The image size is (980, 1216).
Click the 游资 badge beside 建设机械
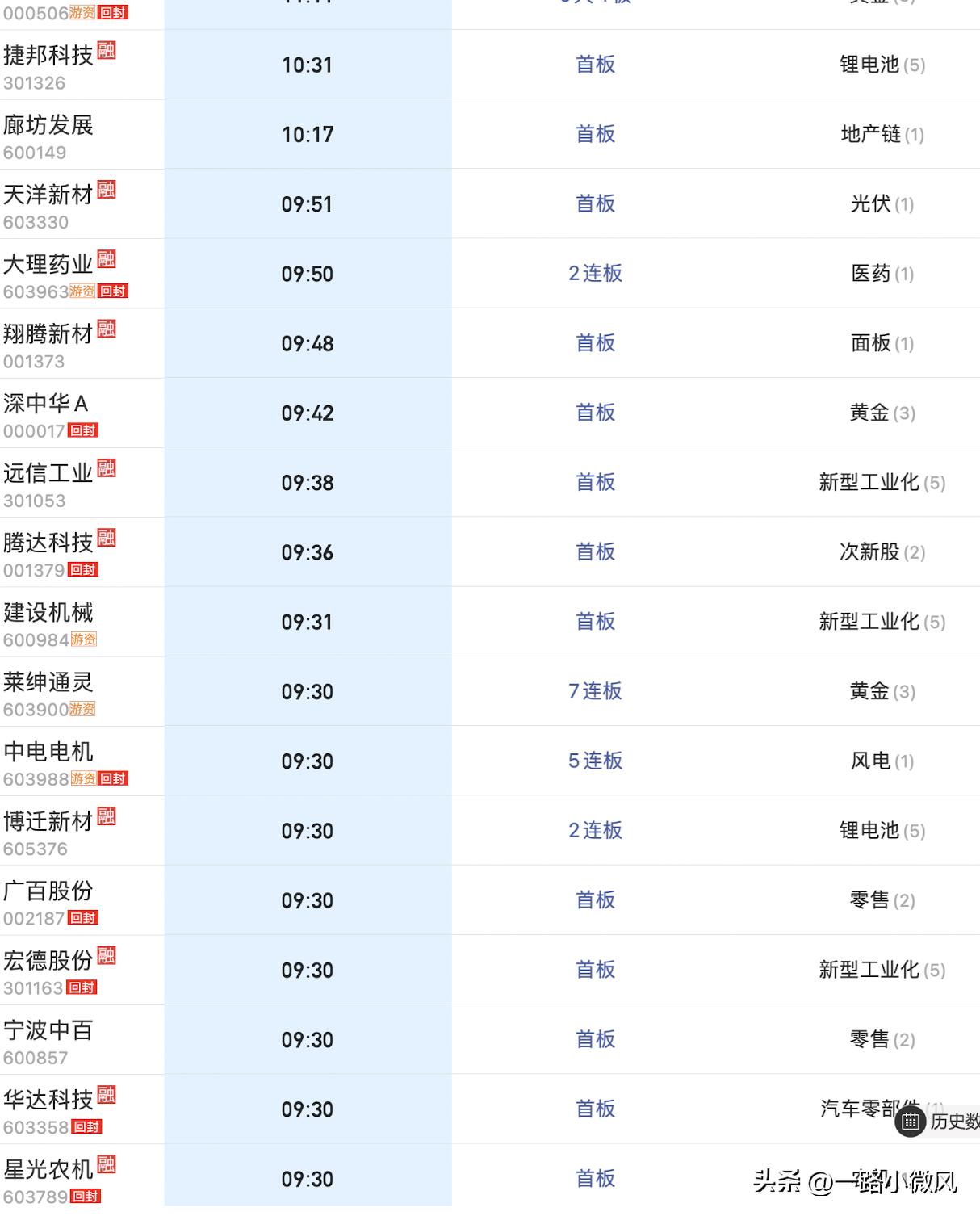click(84, 639)
